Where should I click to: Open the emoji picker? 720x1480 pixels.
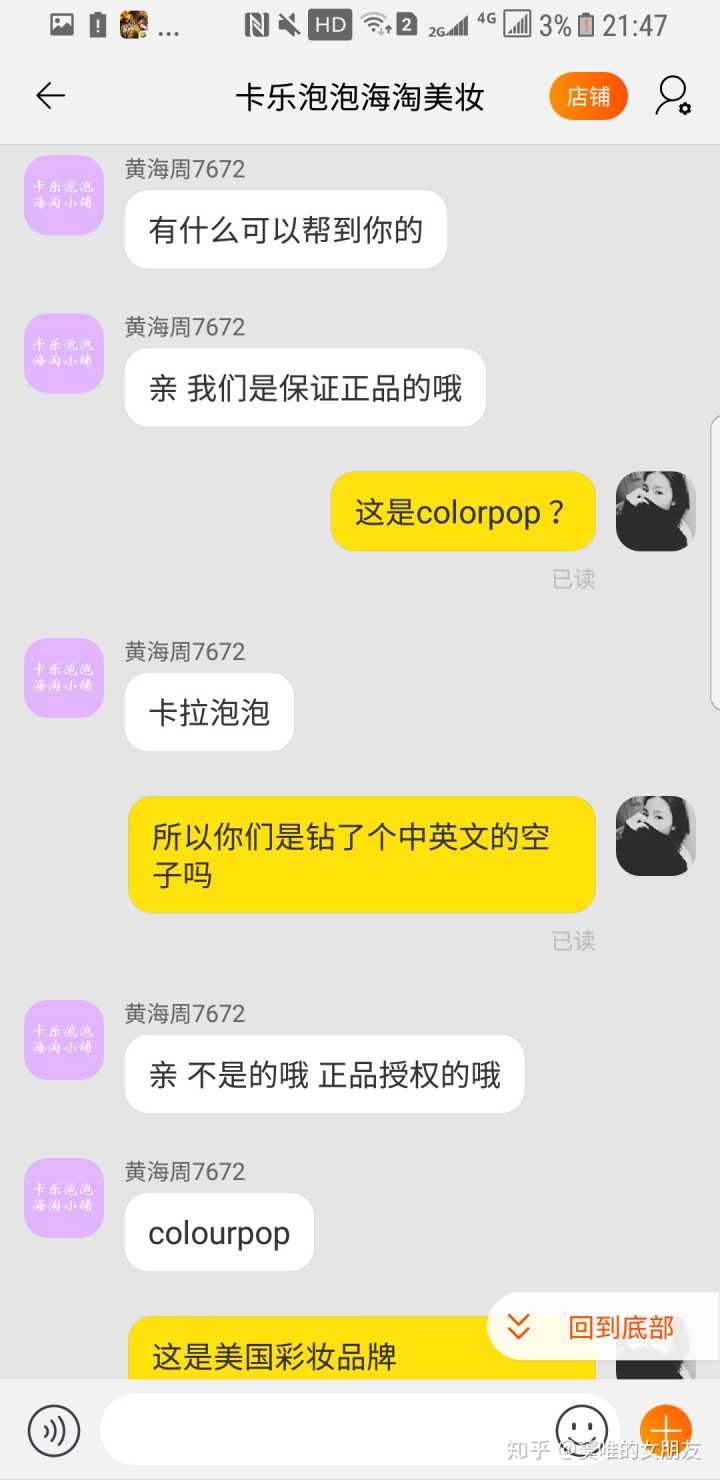(x=582, y=1431)
